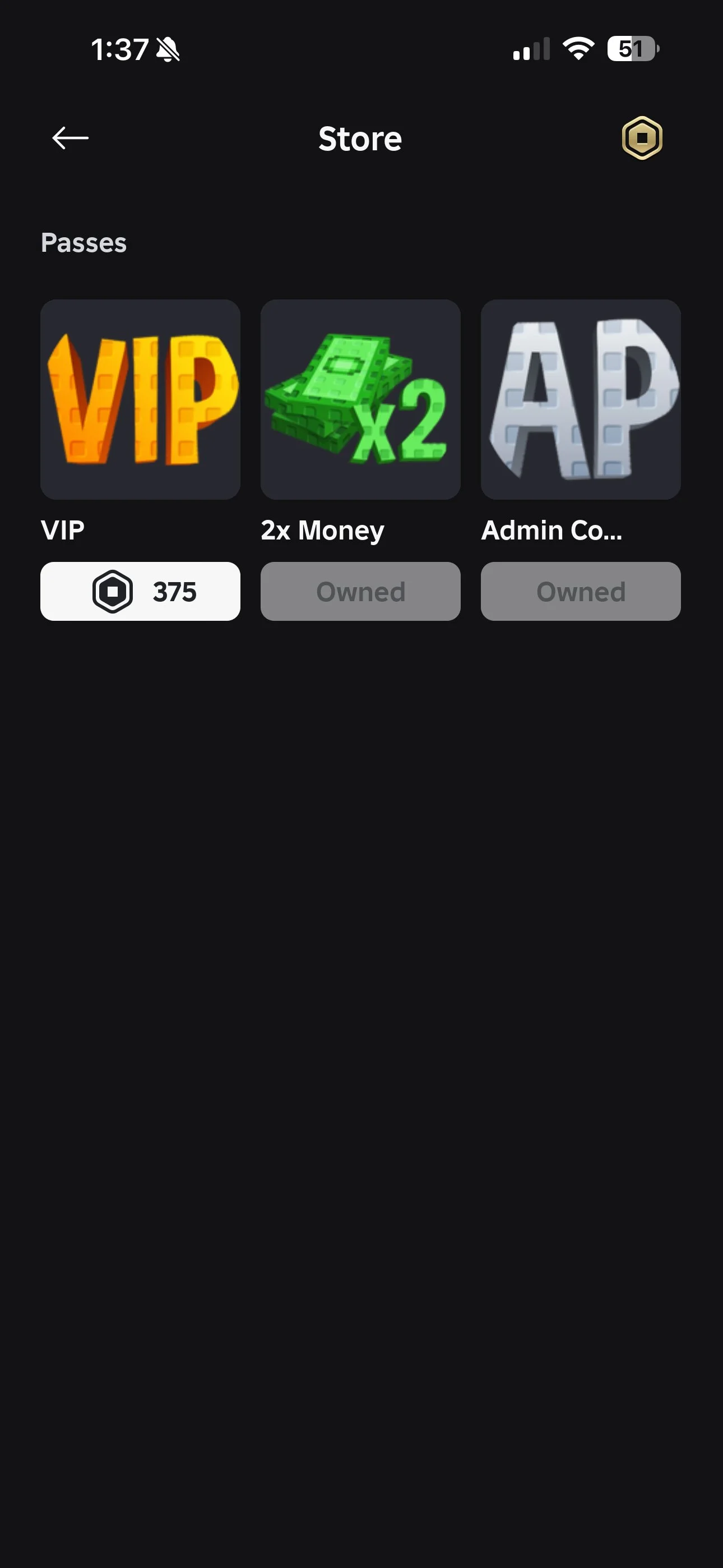Open the 2x Money pass tile
The width and height of the screenshot is (723, 1568).
point(360,399)
